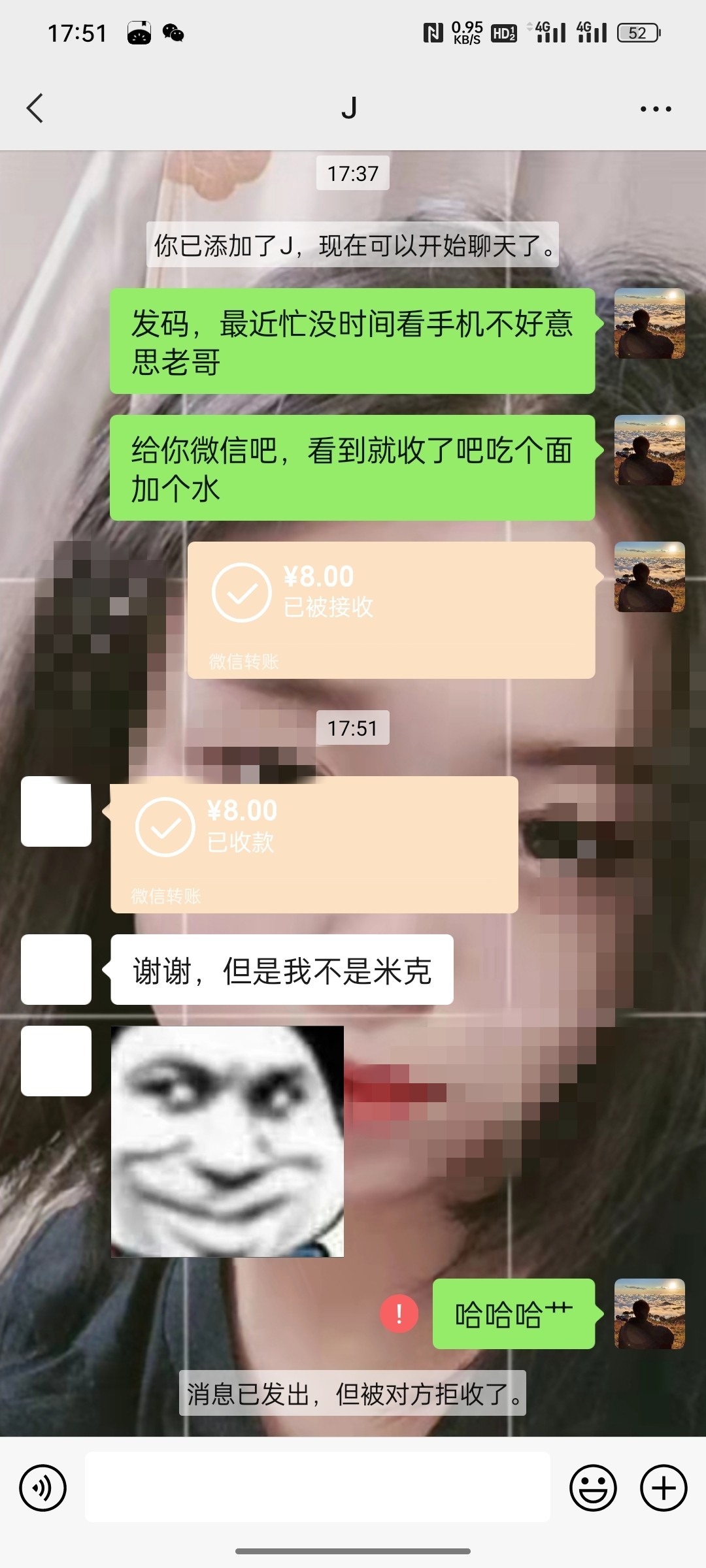
Task: Tap the red resend failed-message icon
Action: click(399, 1313)
